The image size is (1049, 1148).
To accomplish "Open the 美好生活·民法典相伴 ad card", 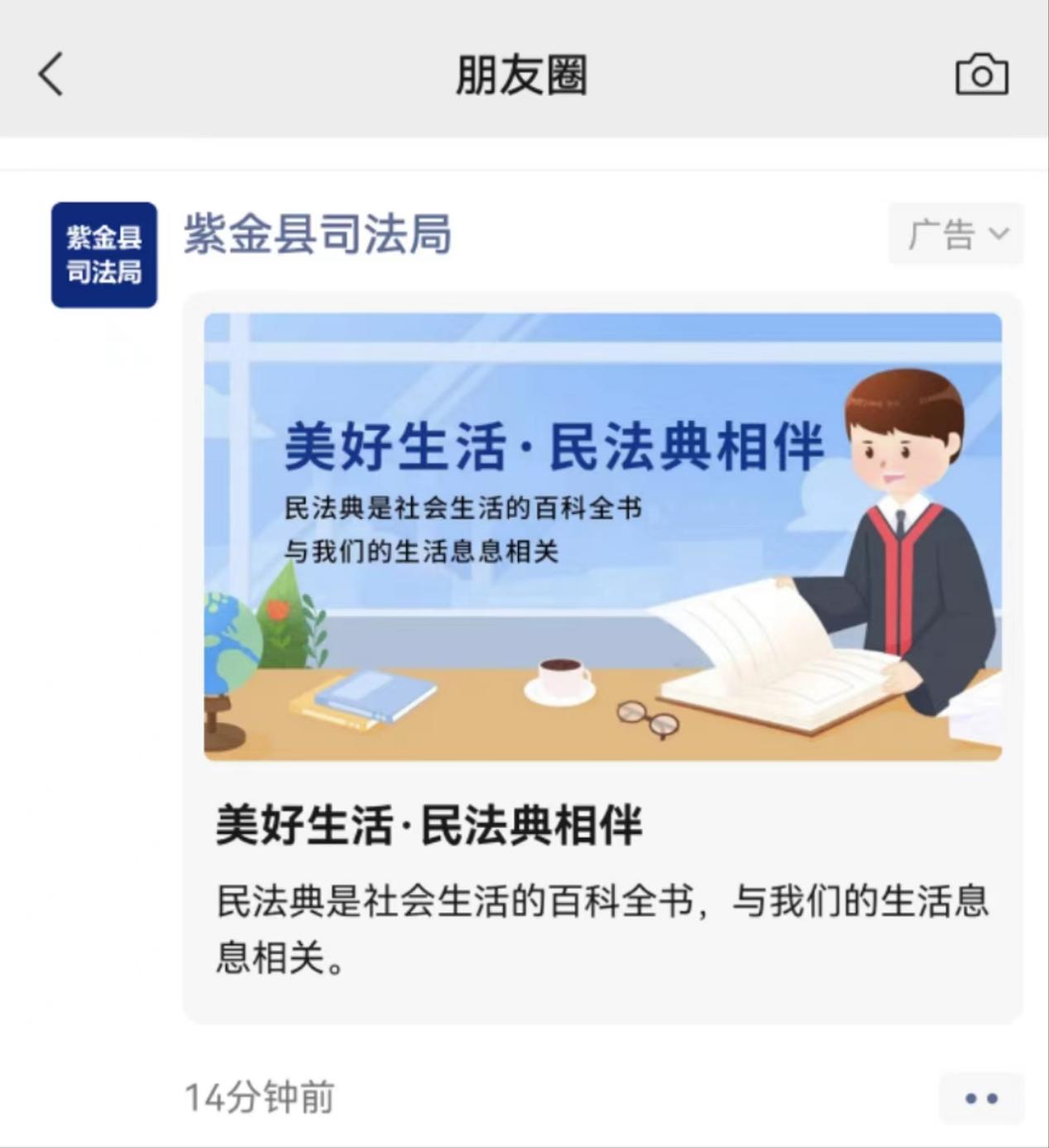I will pyautogui.click(x=602, y=658).
